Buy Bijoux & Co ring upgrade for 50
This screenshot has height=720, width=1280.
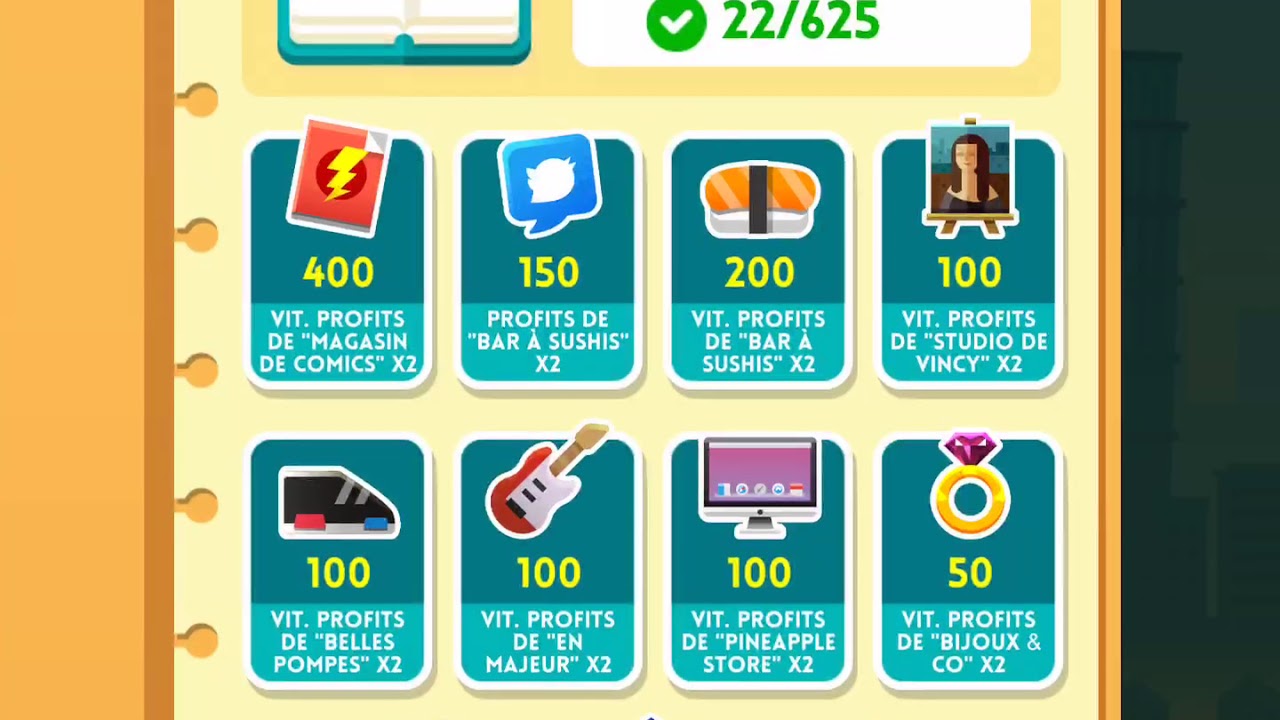(x=969, y=562)
